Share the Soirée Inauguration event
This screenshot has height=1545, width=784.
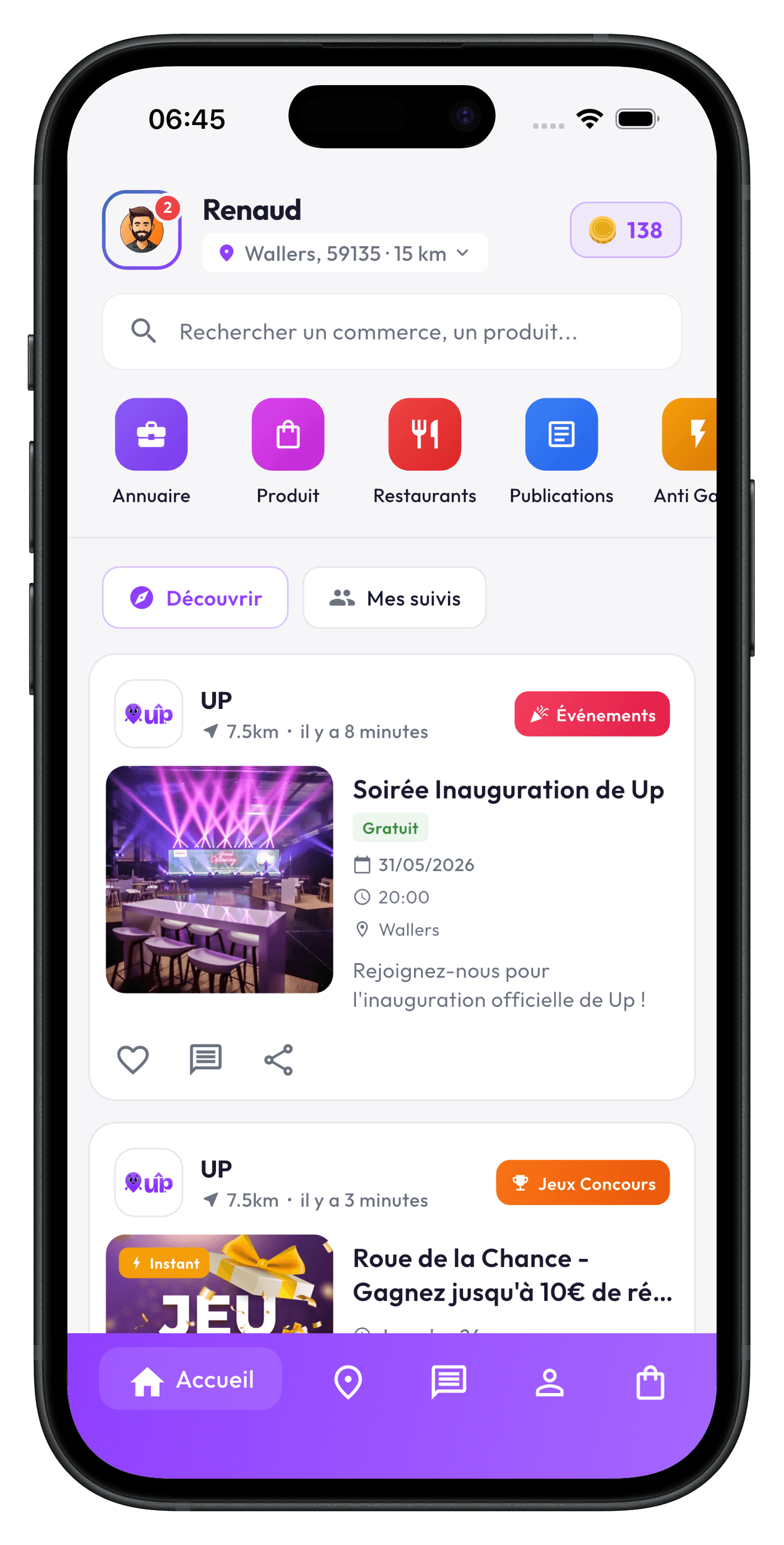pos(278,1059)
